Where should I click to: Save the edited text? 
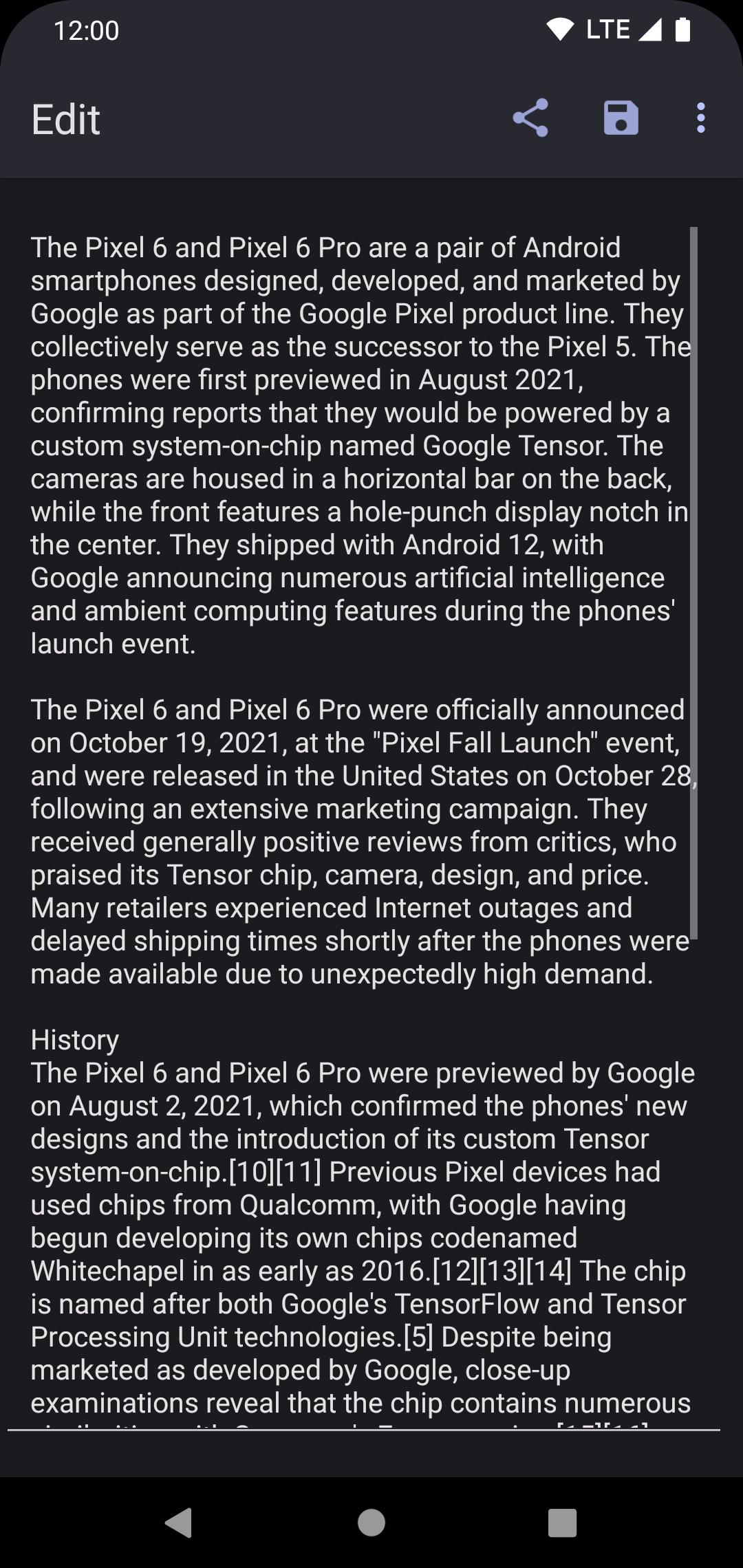(x=621, y=118)
